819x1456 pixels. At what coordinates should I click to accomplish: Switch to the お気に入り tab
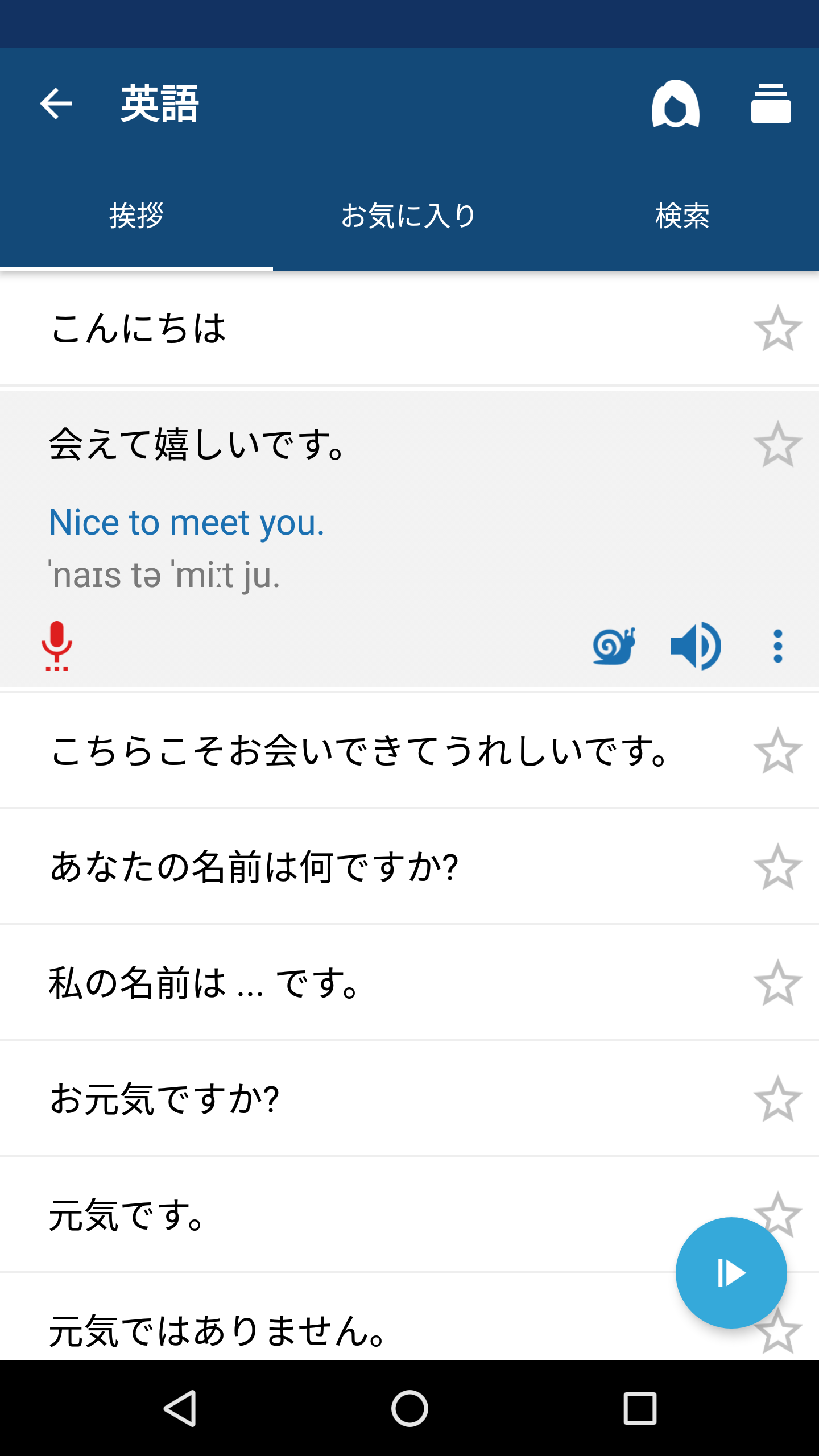tap(409, 216)
